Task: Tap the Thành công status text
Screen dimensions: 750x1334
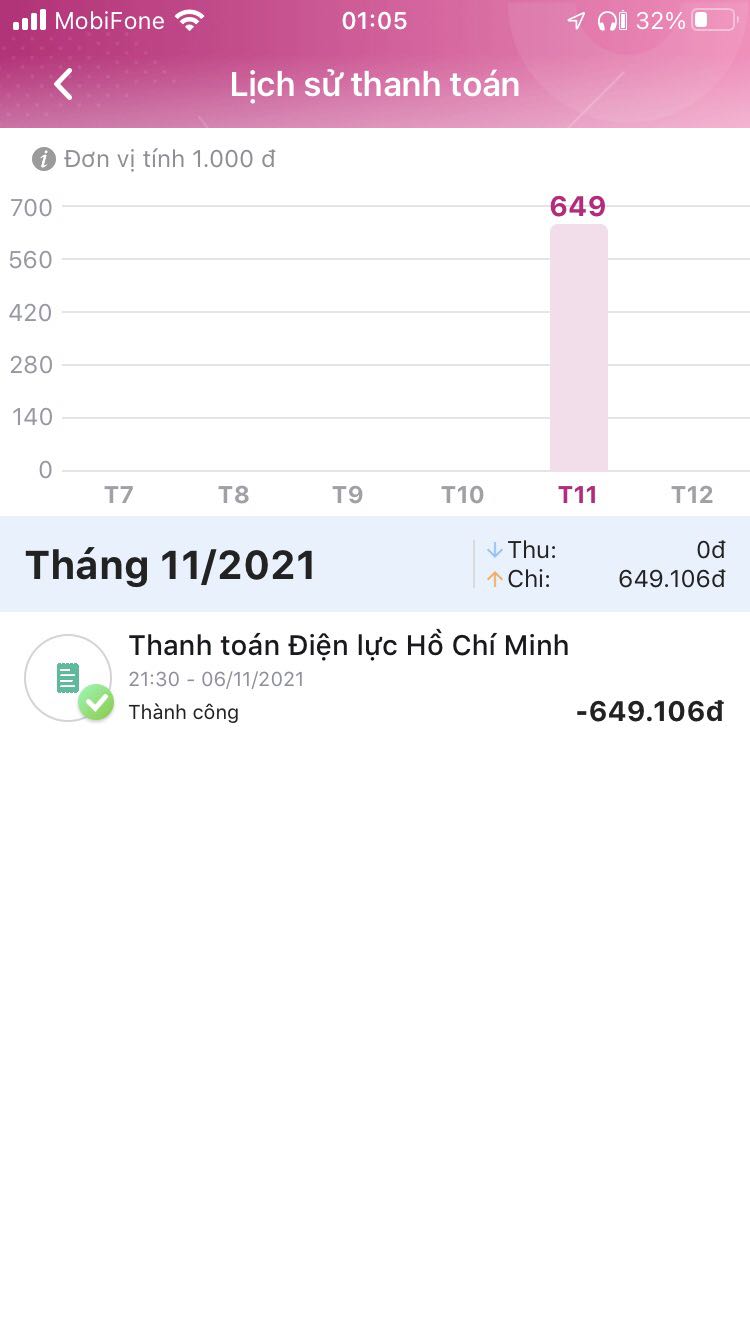Action: 184,712
